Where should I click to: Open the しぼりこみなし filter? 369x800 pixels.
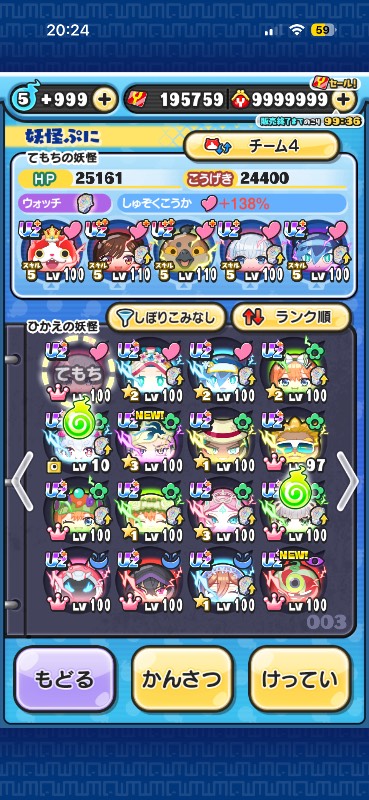pyautogui.click(x=168, y=317)
